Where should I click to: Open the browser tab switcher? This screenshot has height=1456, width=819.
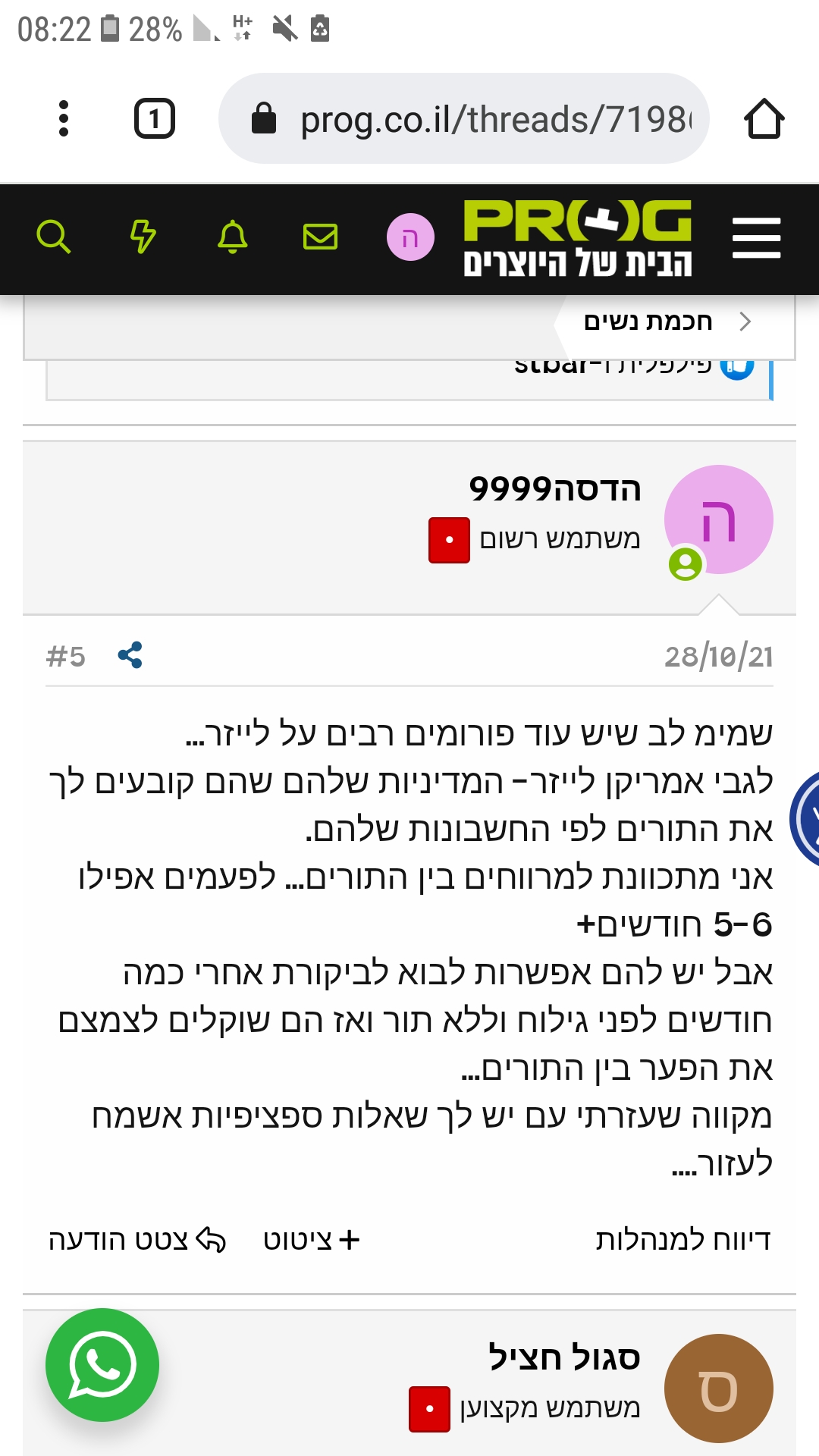155,118
